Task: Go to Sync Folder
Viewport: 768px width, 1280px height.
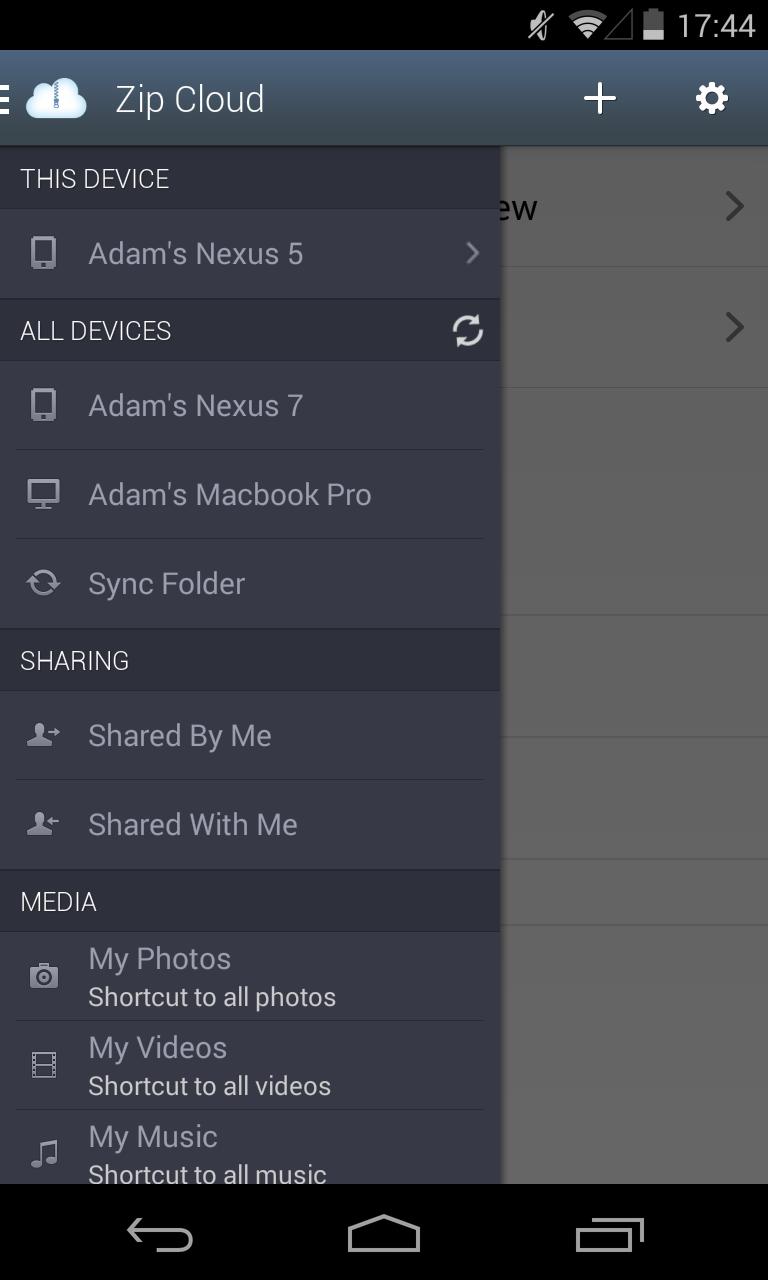Action: [x=250, y=584]
